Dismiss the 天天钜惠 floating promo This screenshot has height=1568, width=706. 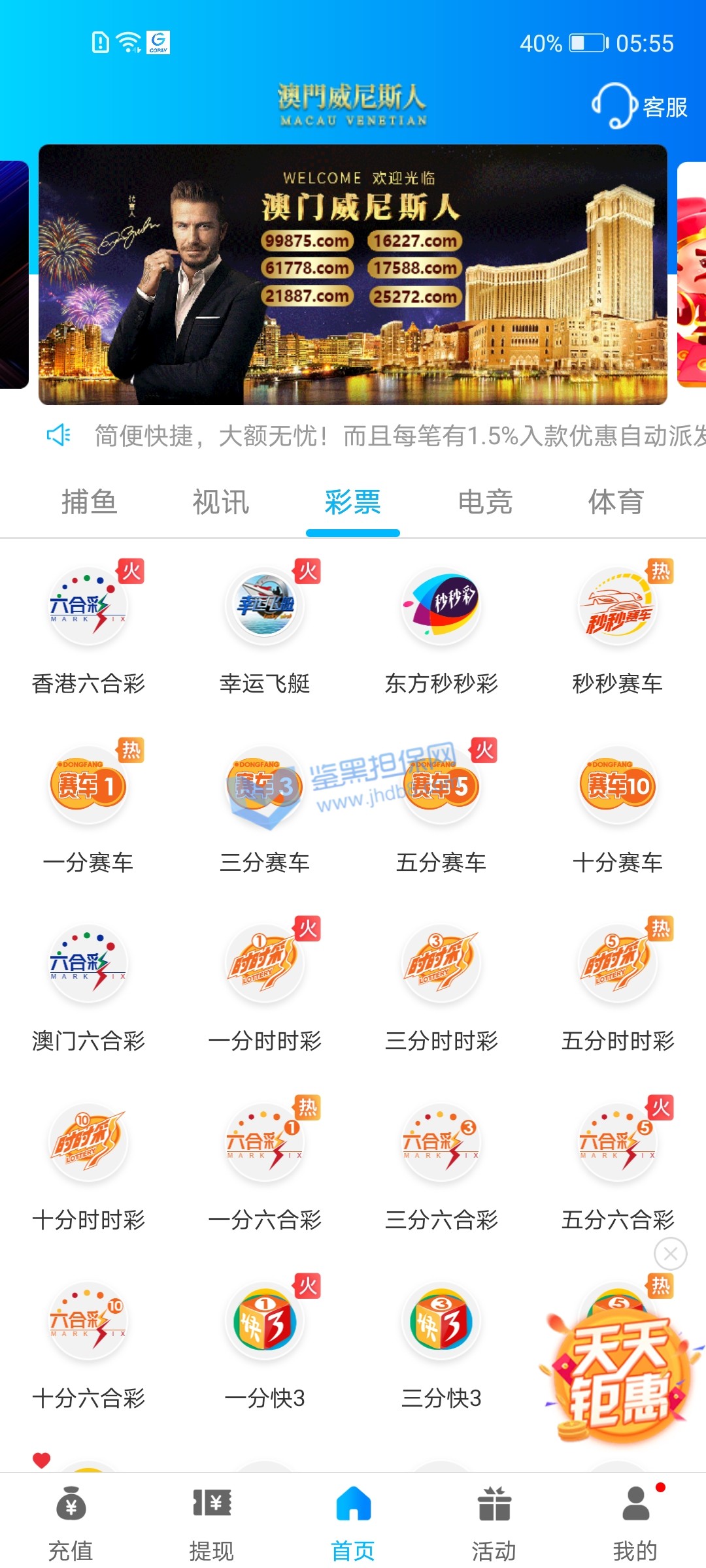[x=670, y=1254]
